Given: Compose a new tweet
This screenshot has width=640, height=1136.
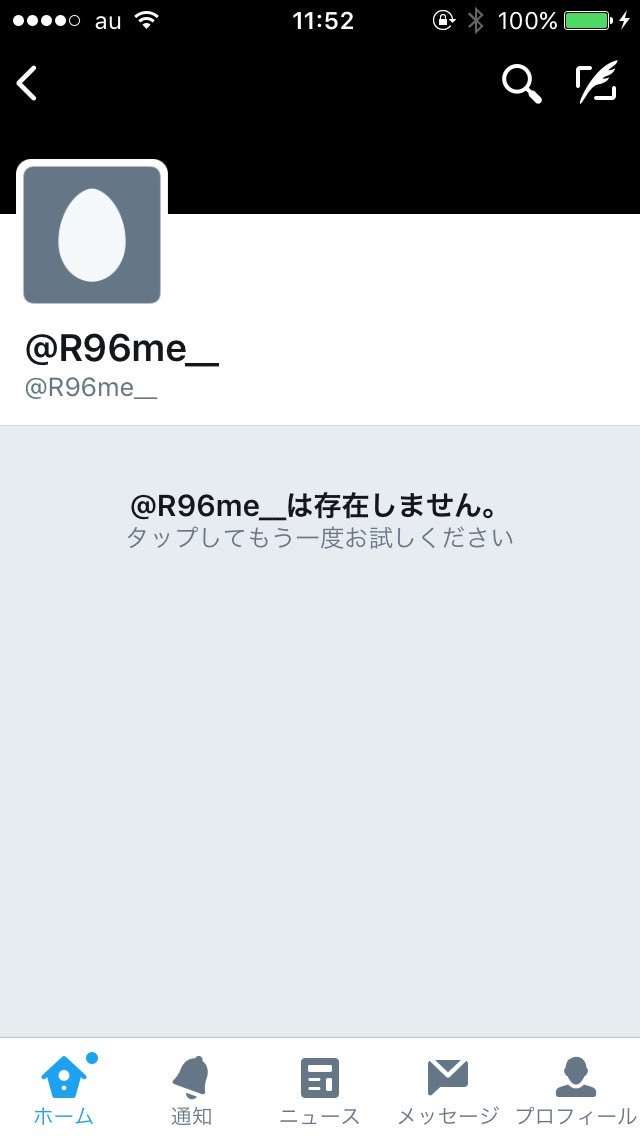Looking at the screenshot, I should click(596, 83).
